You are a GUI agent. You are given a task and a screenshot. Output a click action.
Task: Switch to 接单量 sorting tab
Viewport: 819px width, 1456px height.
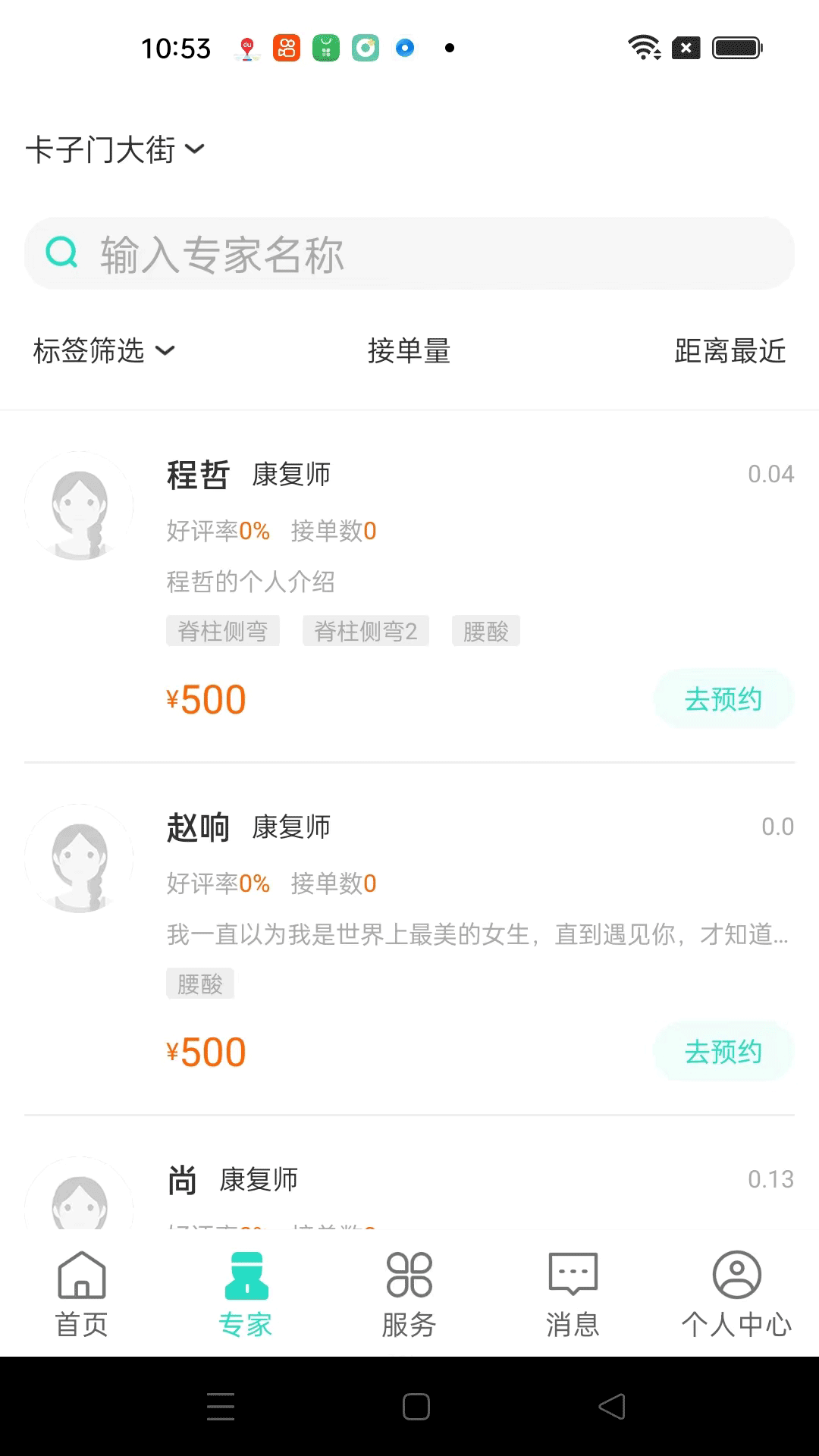click(409, 350)
